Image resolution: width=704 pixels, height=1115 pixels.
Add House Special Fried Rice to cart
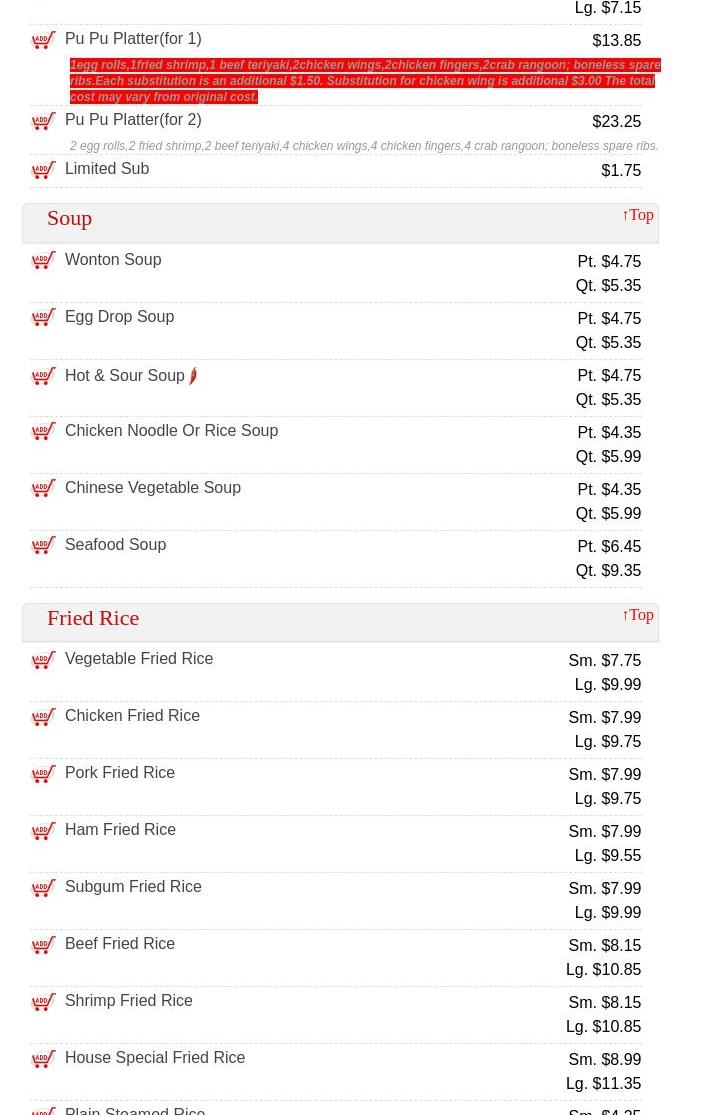44,1059
